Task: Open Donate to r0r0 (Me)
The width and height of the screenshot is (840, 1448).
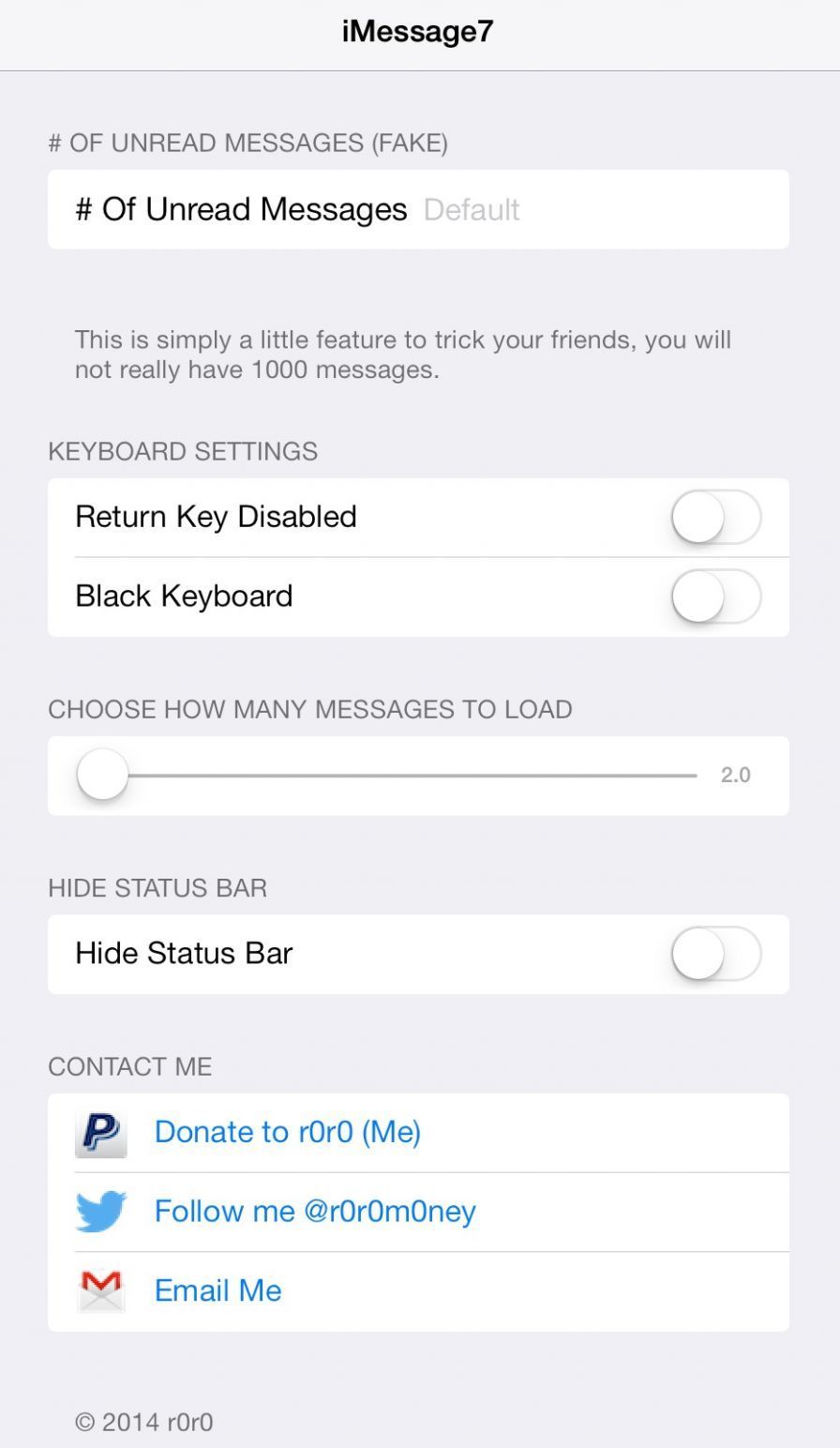Action: tap(287, 1132)
